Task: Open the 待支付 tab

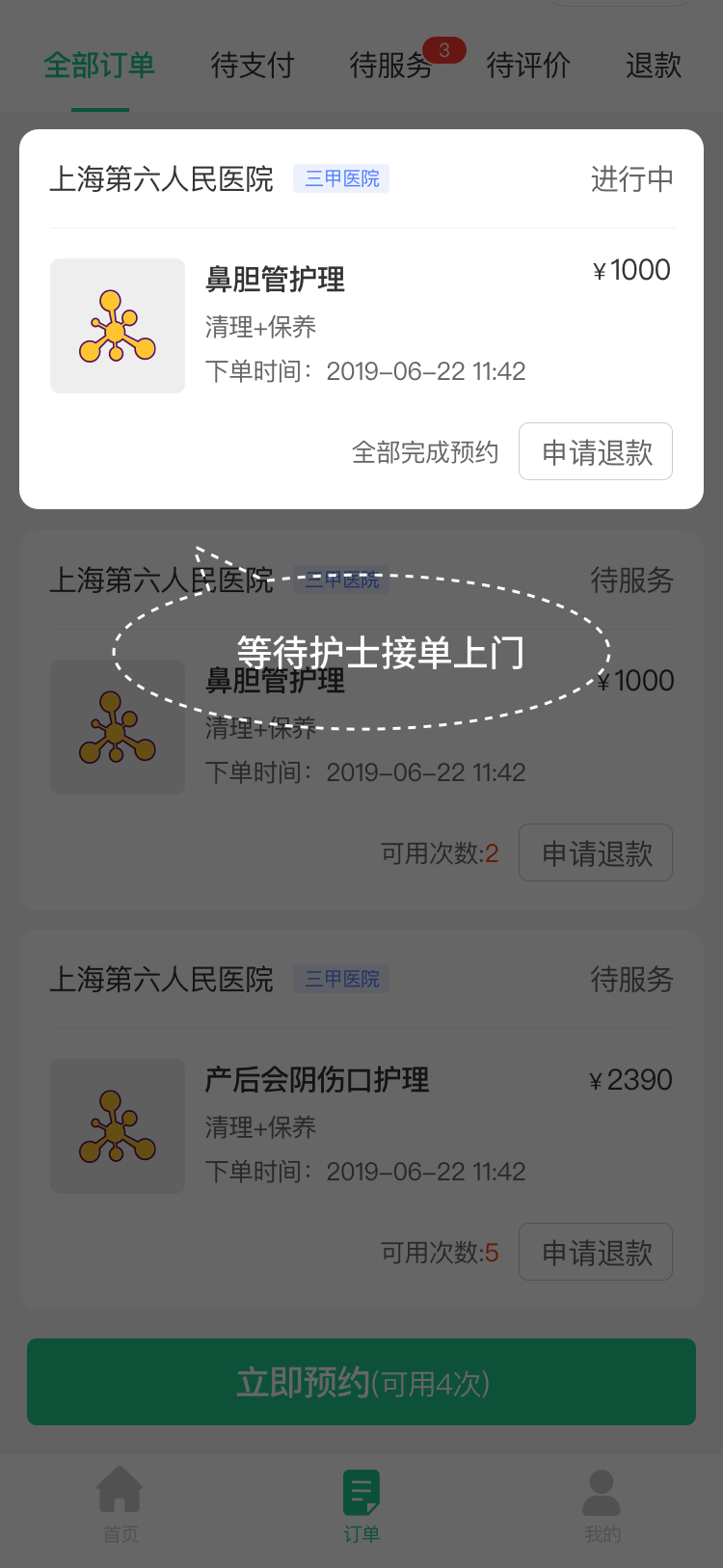Action: [x=252, y=66]
